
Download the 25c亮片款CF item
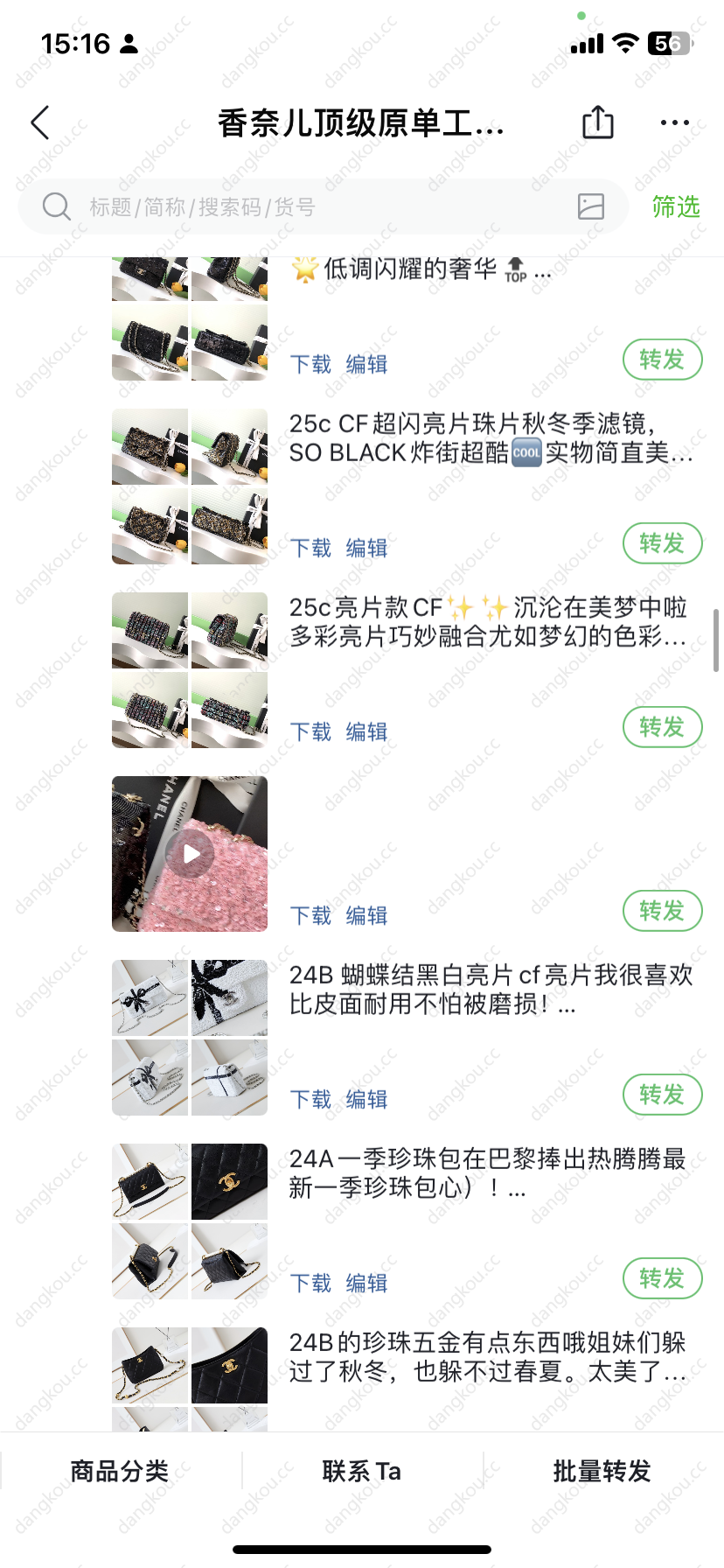(x=310, y=731)
